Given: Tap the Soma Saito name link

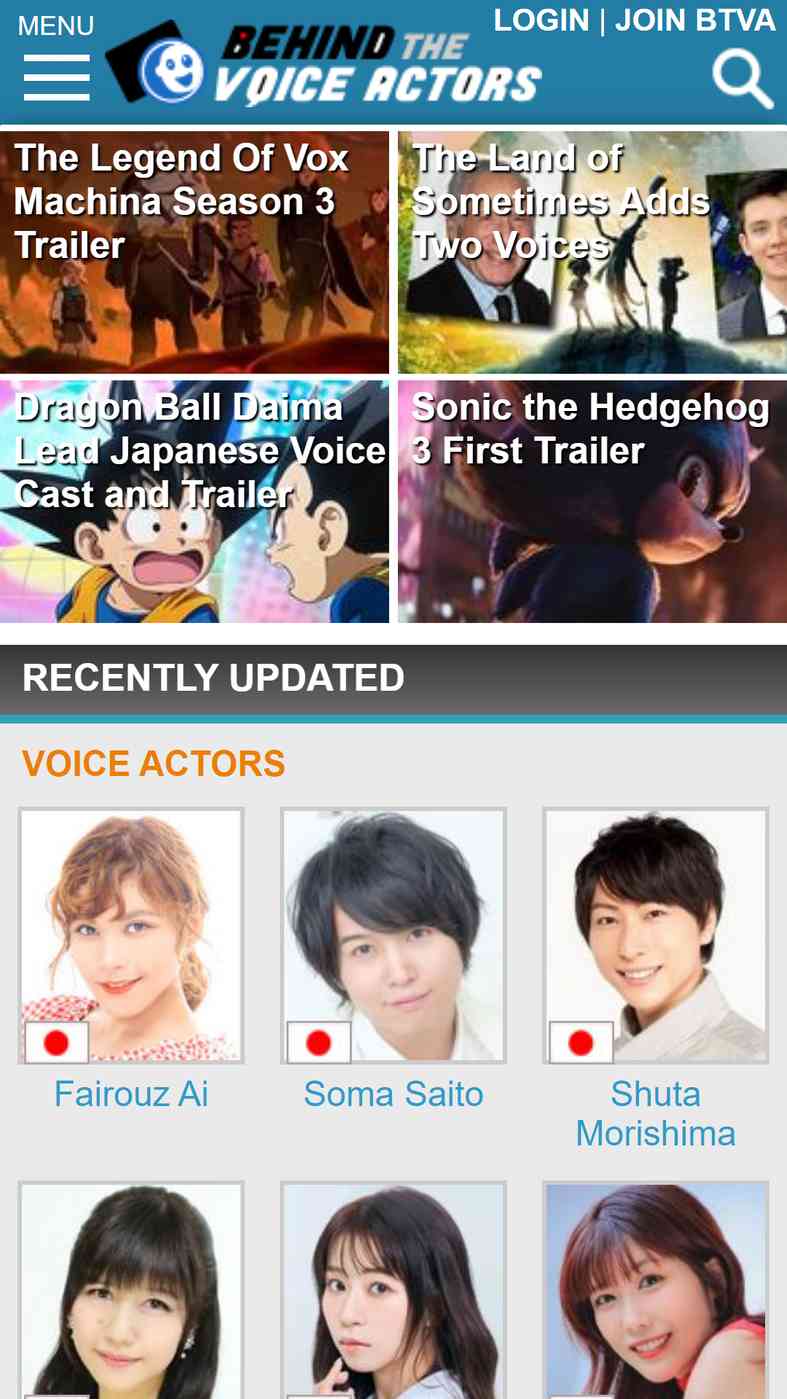Looking at the screenshot, I should [x=393, y=1094].
